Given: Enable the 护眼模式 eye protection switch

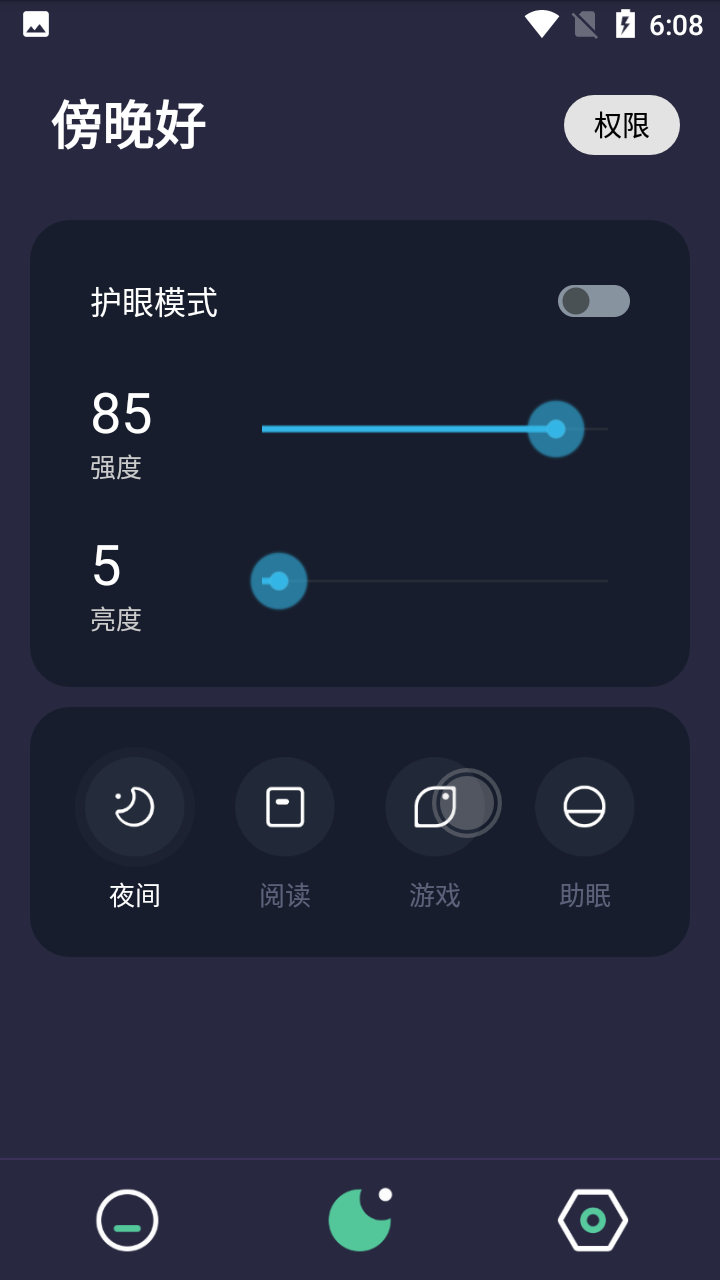Looking at the screenshot, I should [593, 301].
